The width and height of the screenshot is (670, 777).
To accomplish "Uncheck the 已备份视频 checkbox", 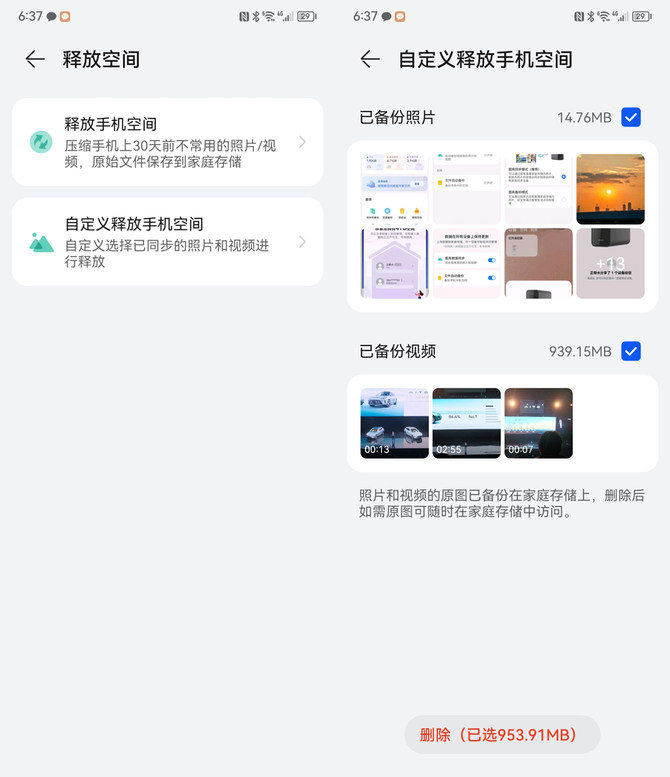I will point(630,351).
